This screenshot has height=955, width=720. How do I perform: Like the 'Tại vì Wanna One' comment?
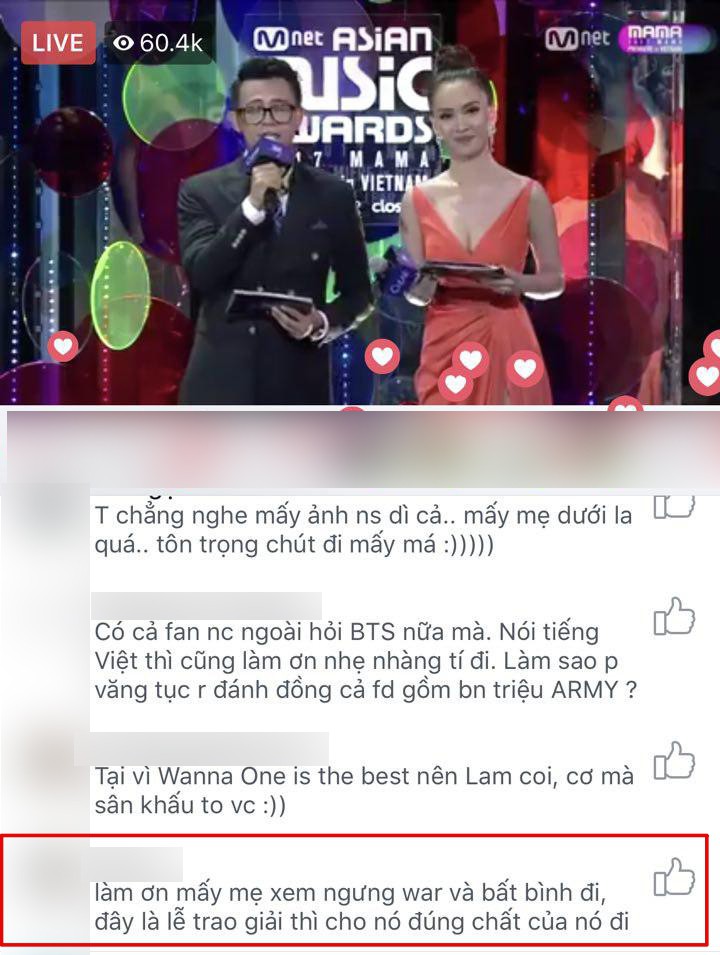[673, 761]
